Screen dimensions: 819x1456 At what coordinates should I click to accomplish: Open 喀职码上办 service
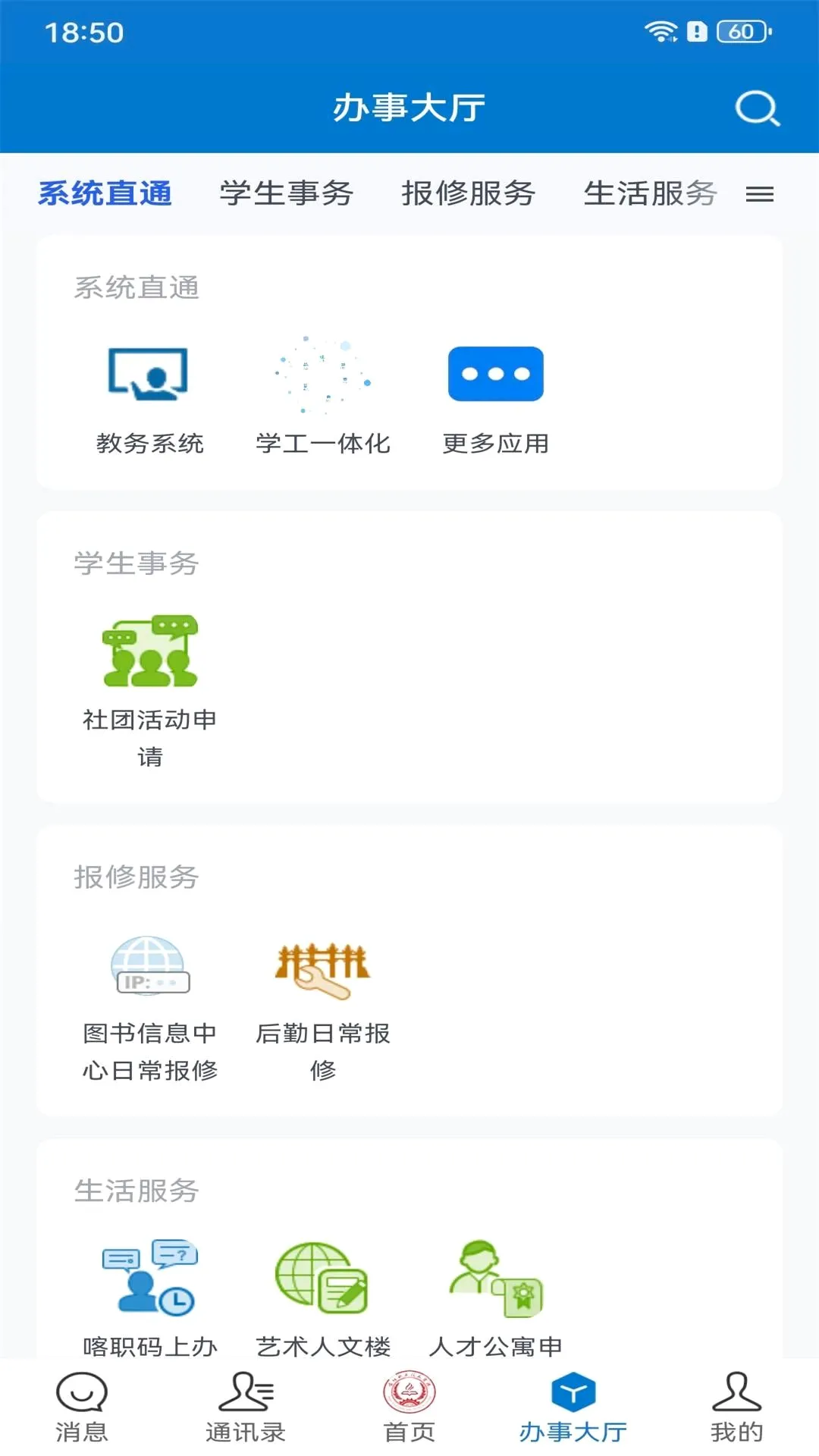150,1298
